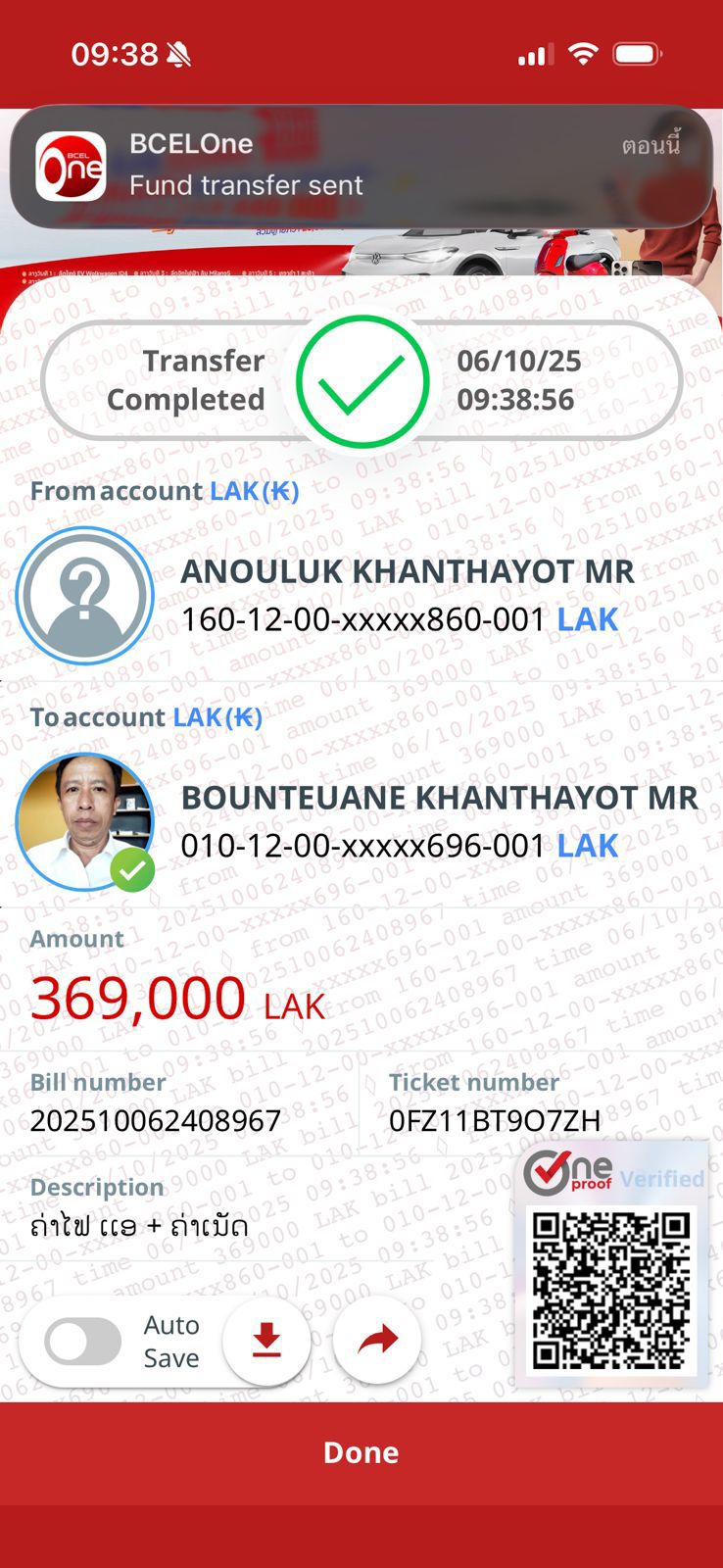This screenshot has width=723, height=1568.
Task: Toggle the Auto Save switch
Action: click(x=83, y=1342)
